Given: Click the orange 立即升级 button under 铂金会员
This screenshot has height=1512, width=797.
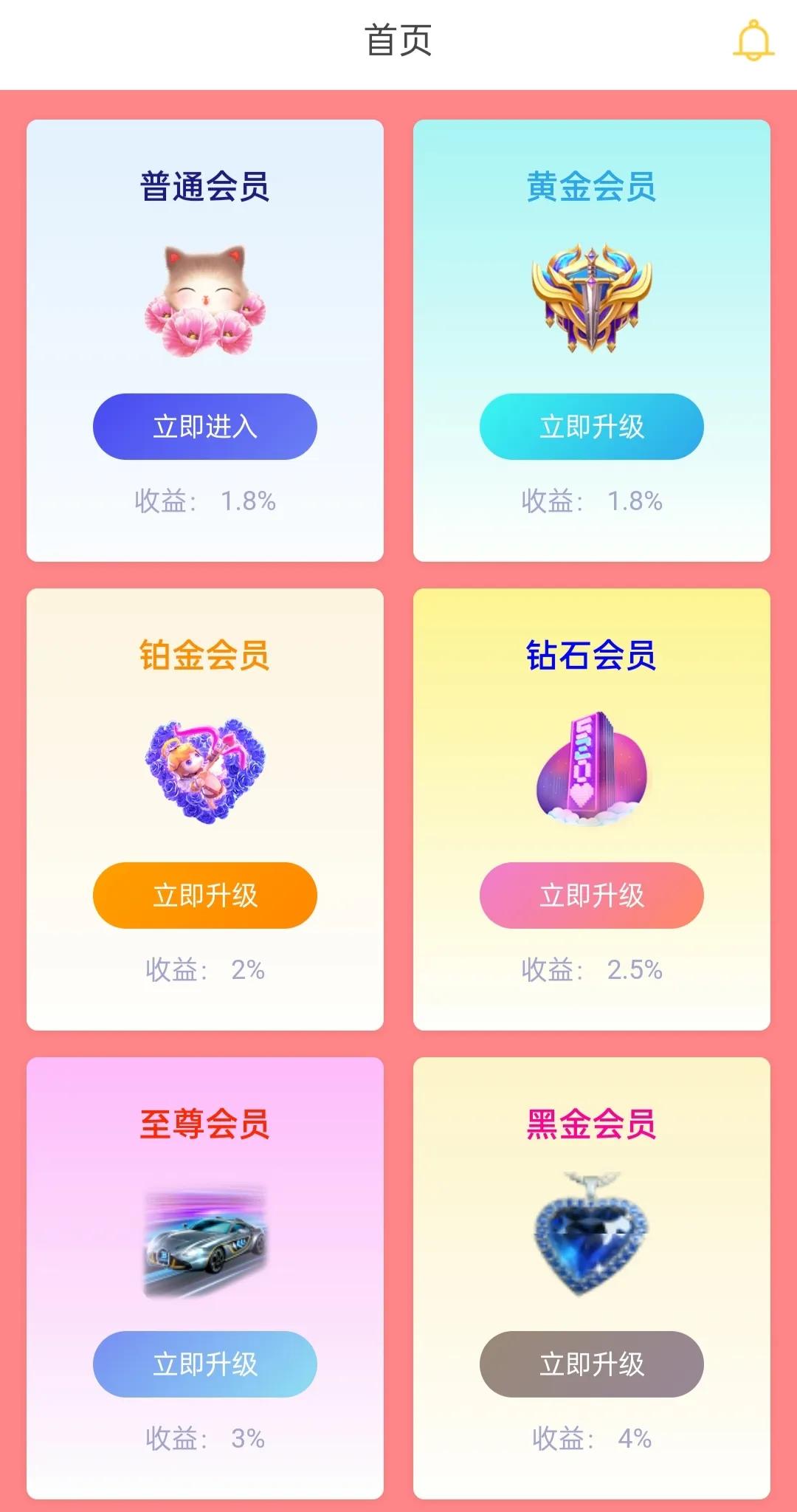Looking at the screenshot, I should [x=205, y=895].
